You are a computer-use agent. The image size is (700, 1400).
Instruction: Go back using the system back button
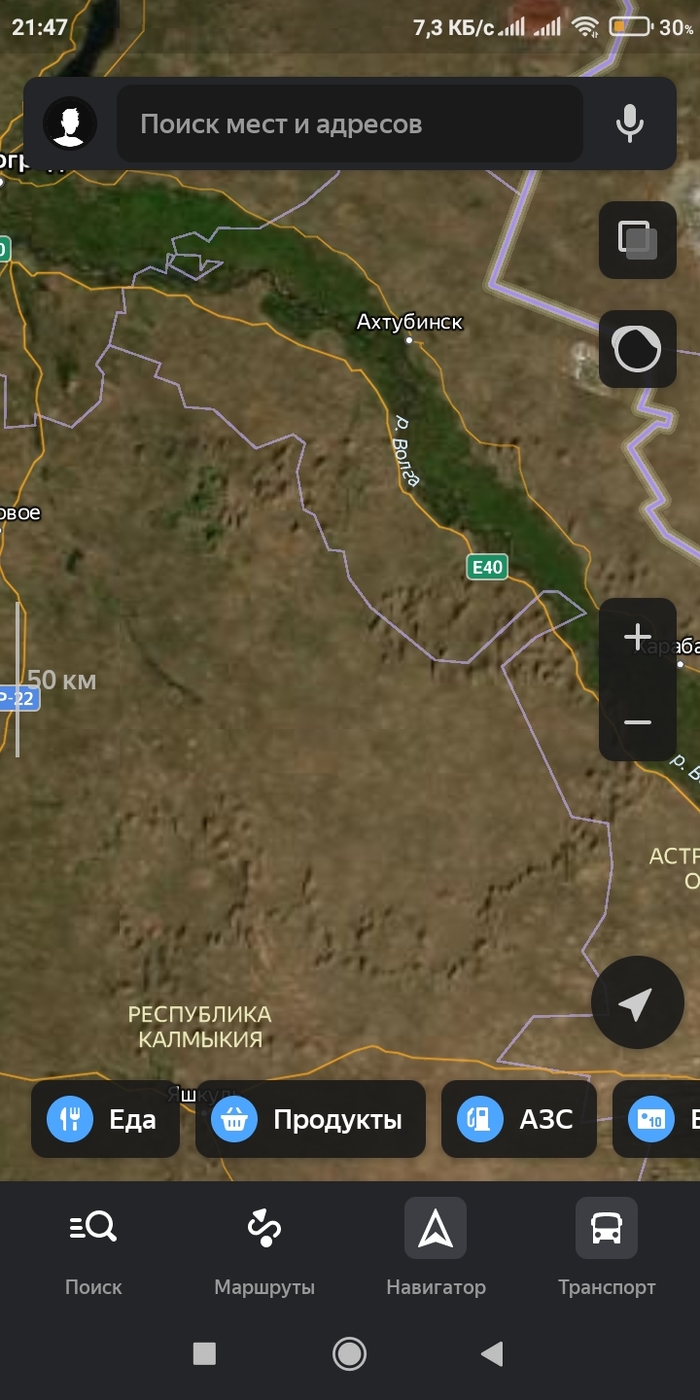[x=491, y=1354]
